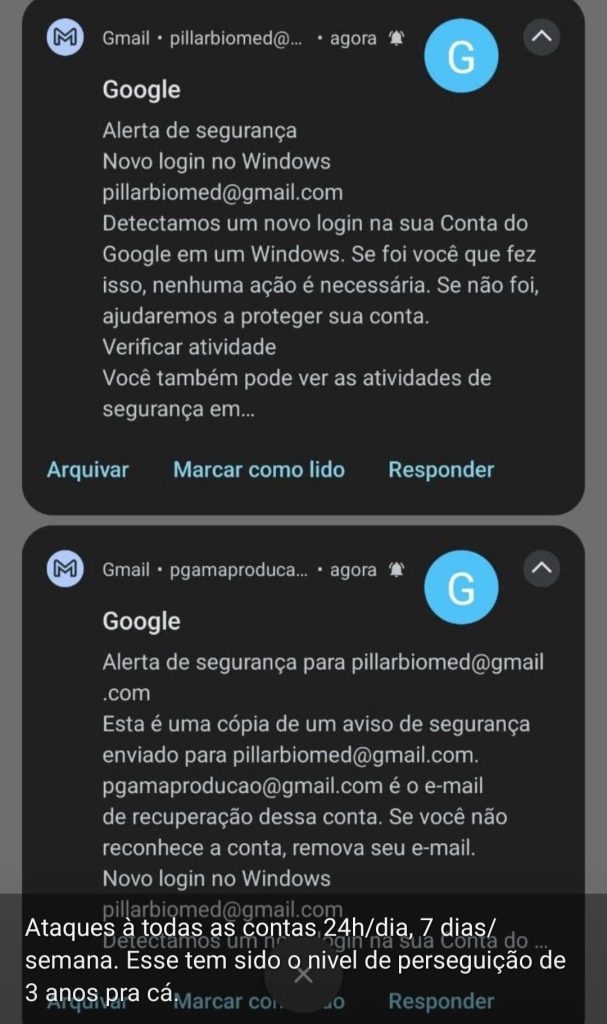Image resolution: width=607 pixels, height=1024 pixels.
Task: Tap Arquivar on the pillarbiomed account notification
Action: pos(88,470)
